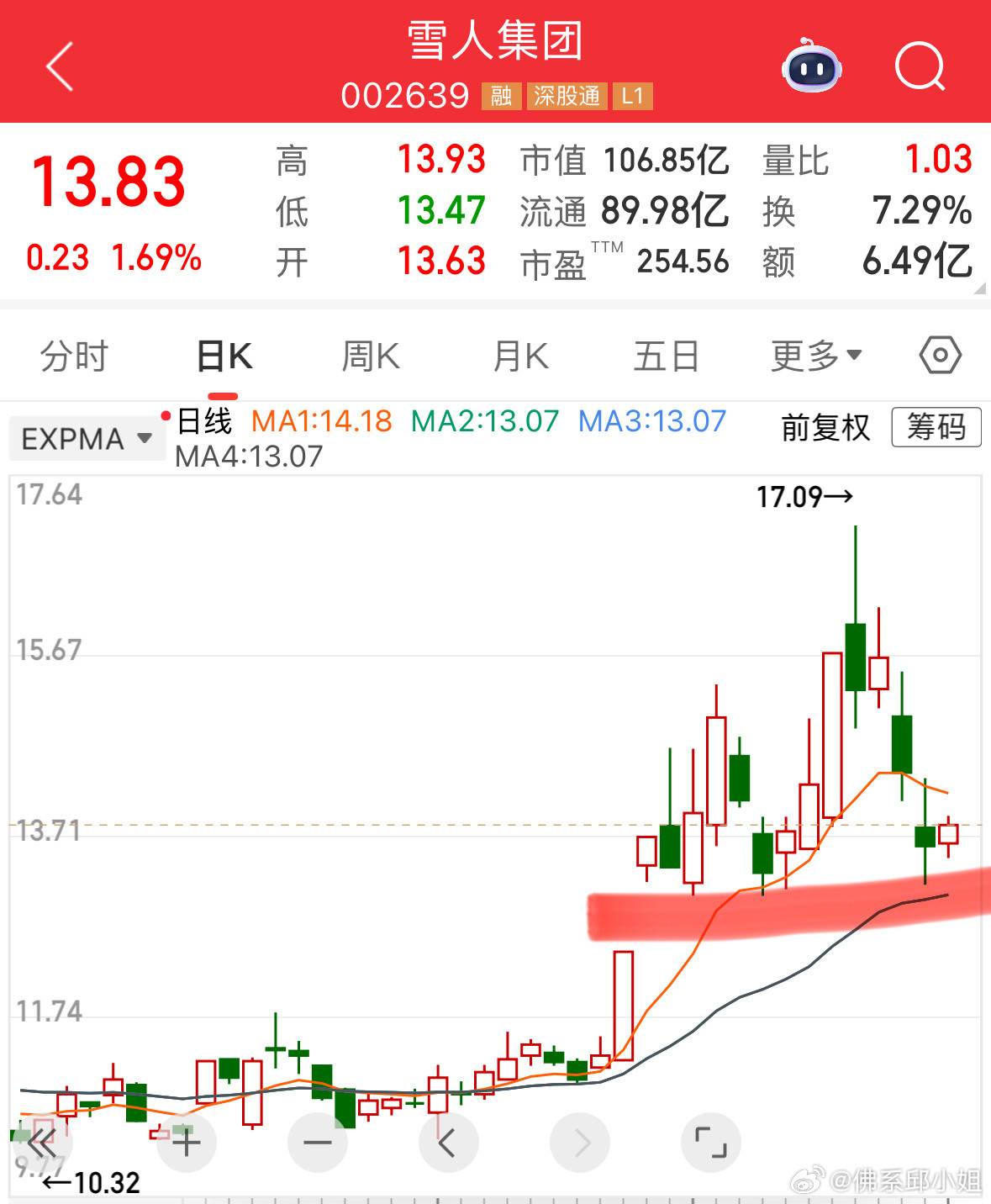Viewport: 991px width, 1204px height.
Task: Tap the 17.09 high price marker
Action: click(804, 497)
